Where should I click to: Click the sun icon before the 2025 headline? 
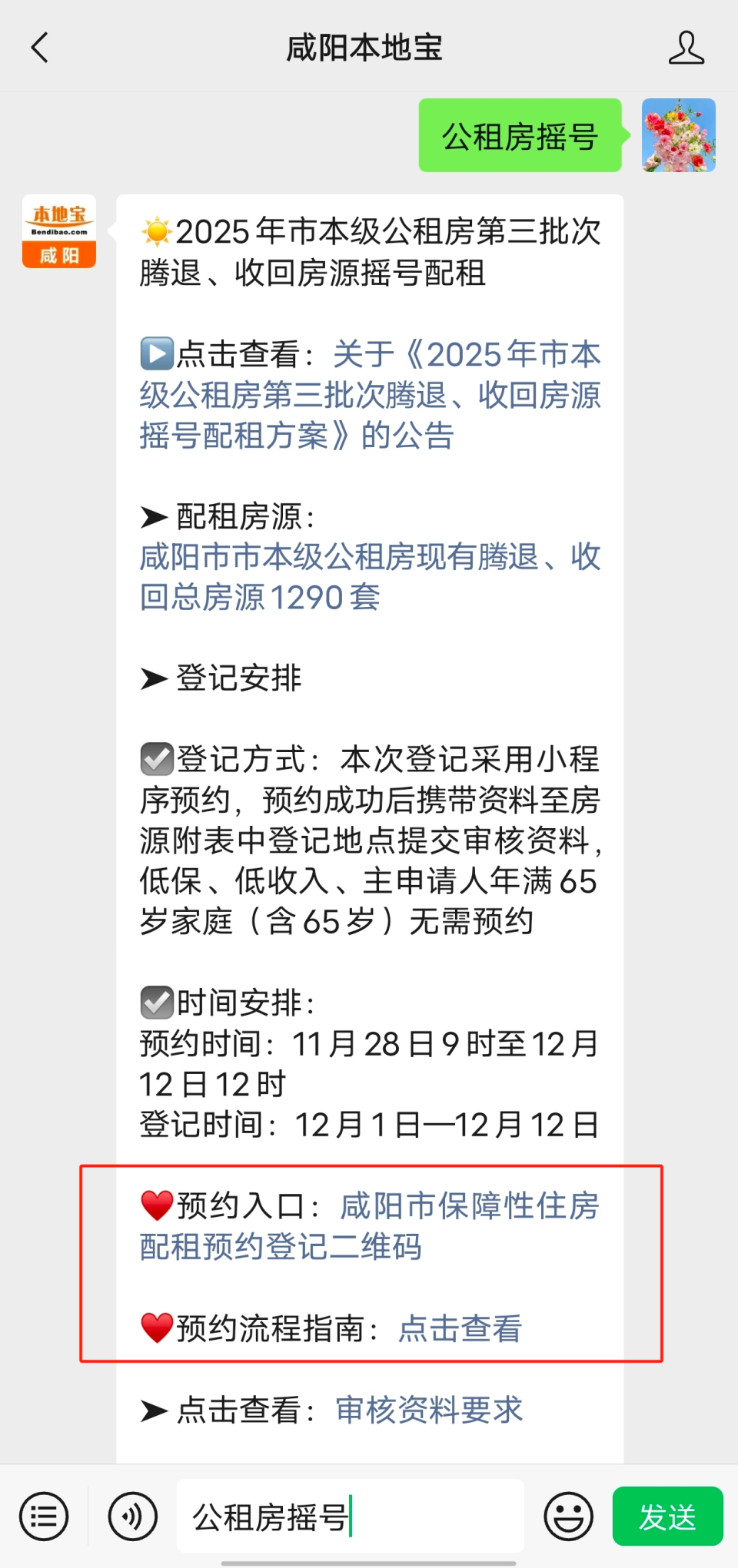click(156, 233)
